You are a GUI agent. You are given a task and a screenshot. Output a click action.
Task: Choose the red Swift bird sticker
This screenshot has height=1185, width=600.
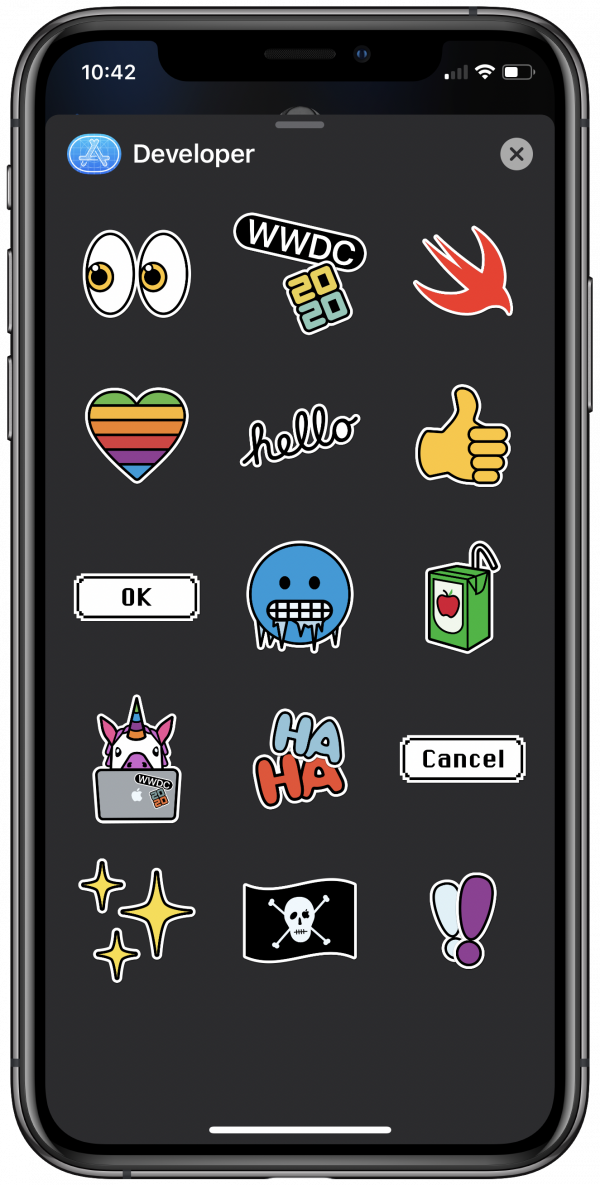[463, 271]
